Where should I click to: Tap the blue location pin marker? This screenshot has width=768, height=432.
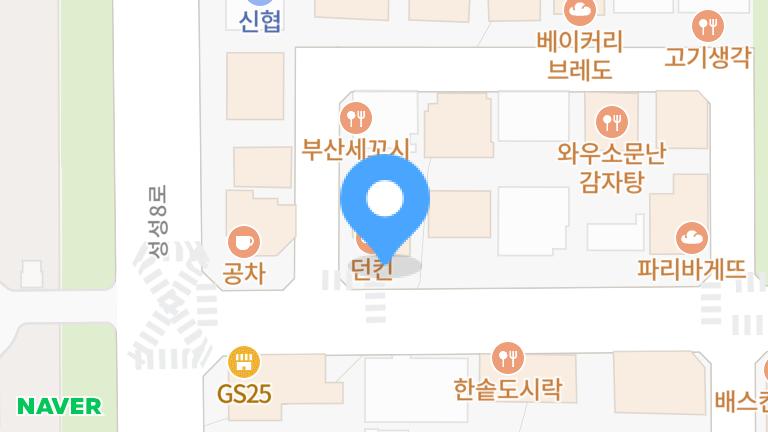385,203
